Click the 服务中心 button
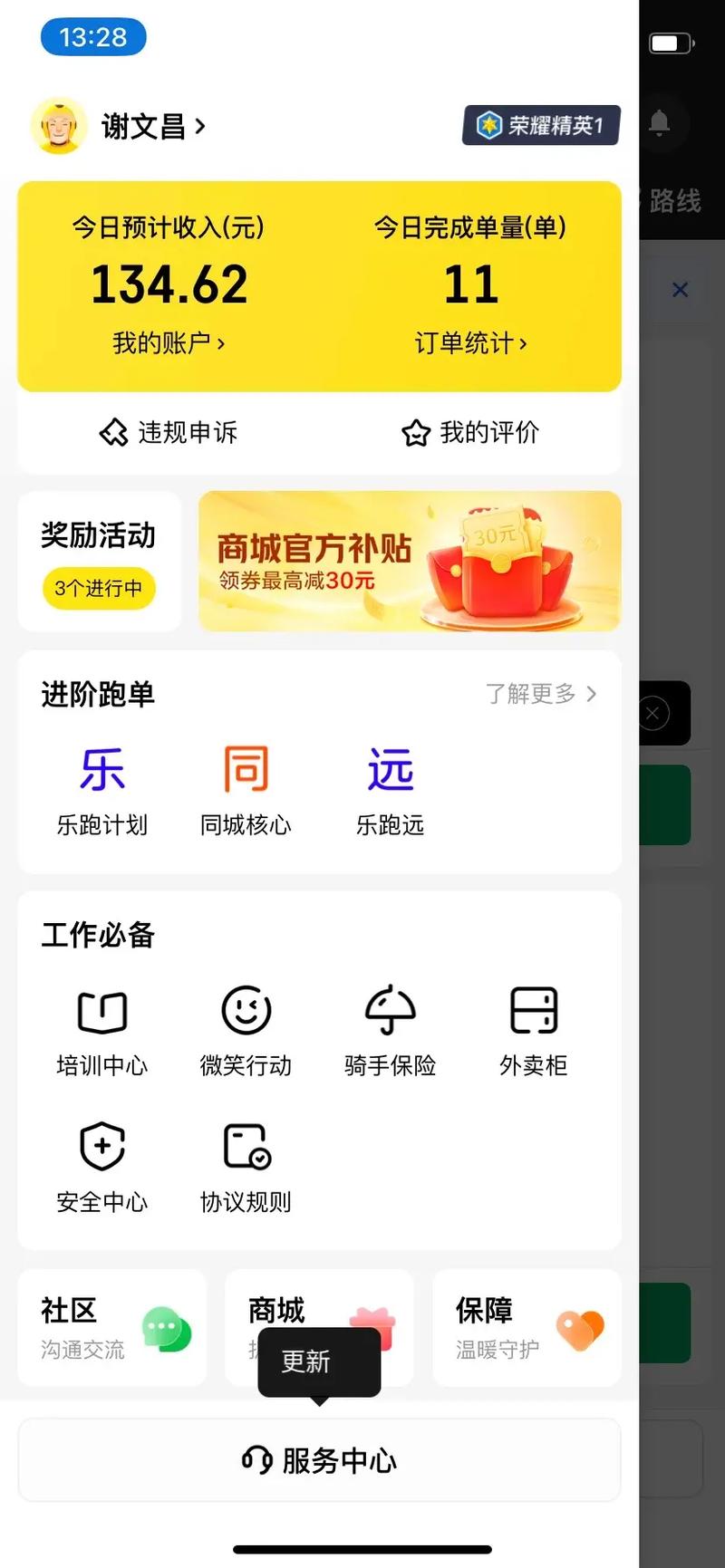The width and height of the screenshot is (725, 1568). point(318,1459)
